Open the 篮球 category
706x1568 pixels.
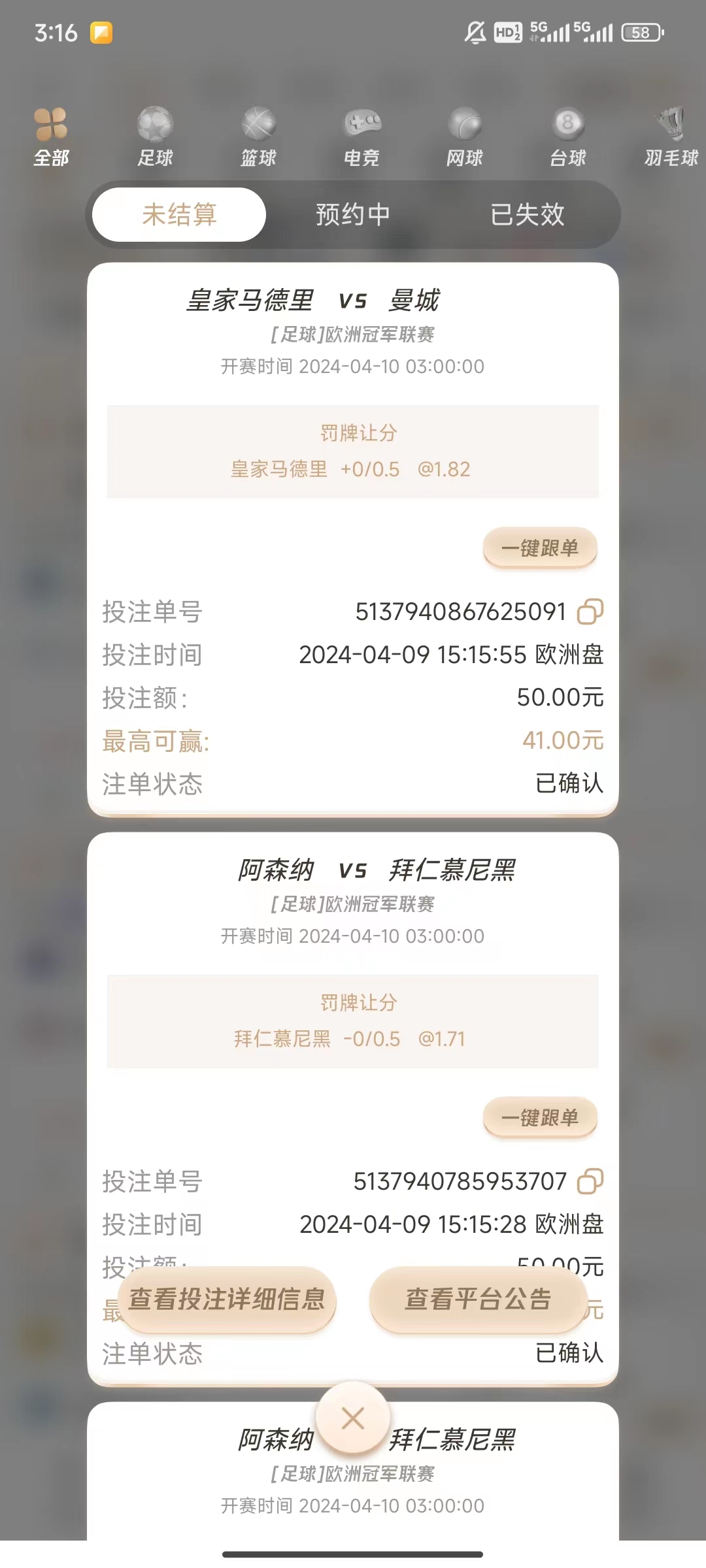click(258, 136)
